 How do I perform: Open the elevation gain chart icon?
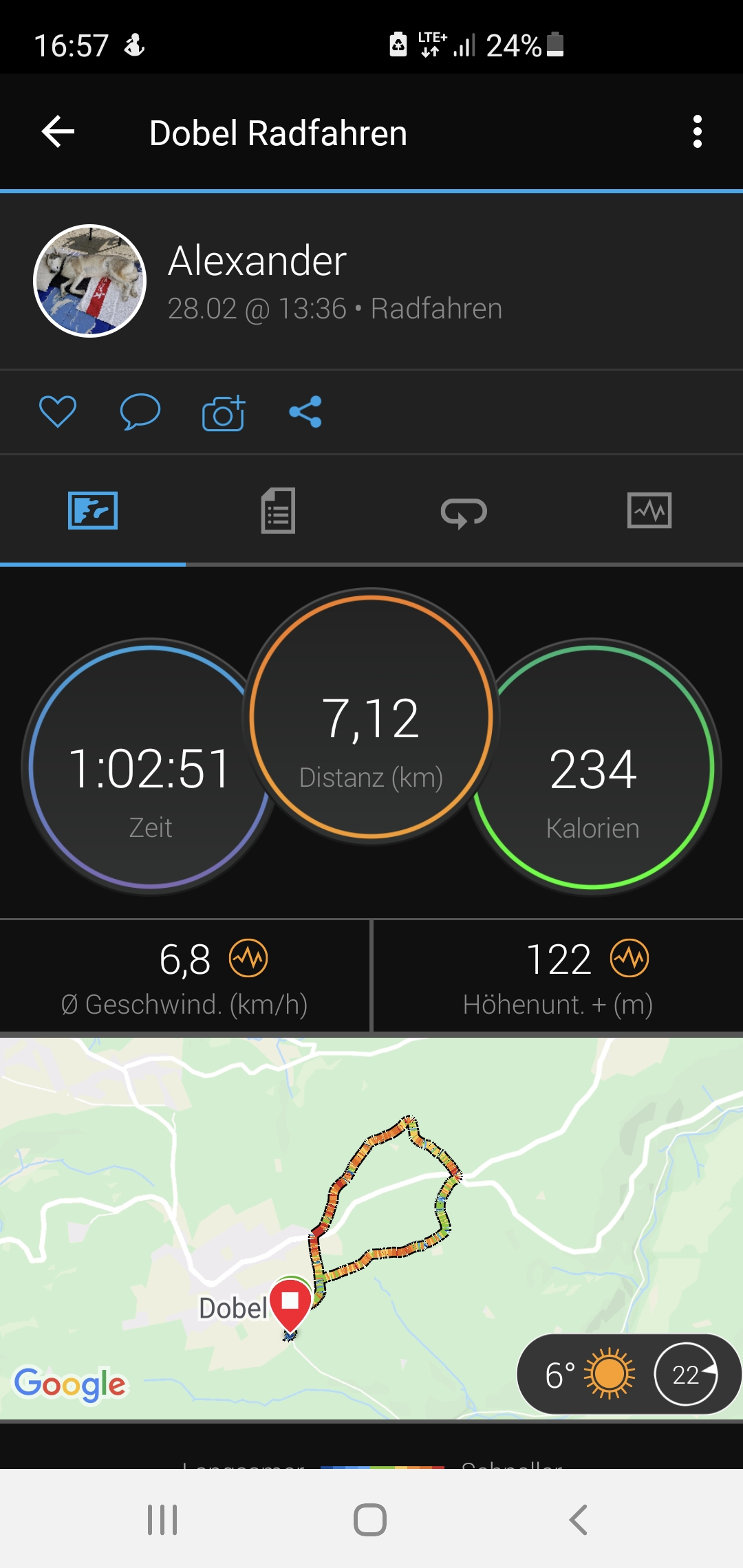pos(629,958)
